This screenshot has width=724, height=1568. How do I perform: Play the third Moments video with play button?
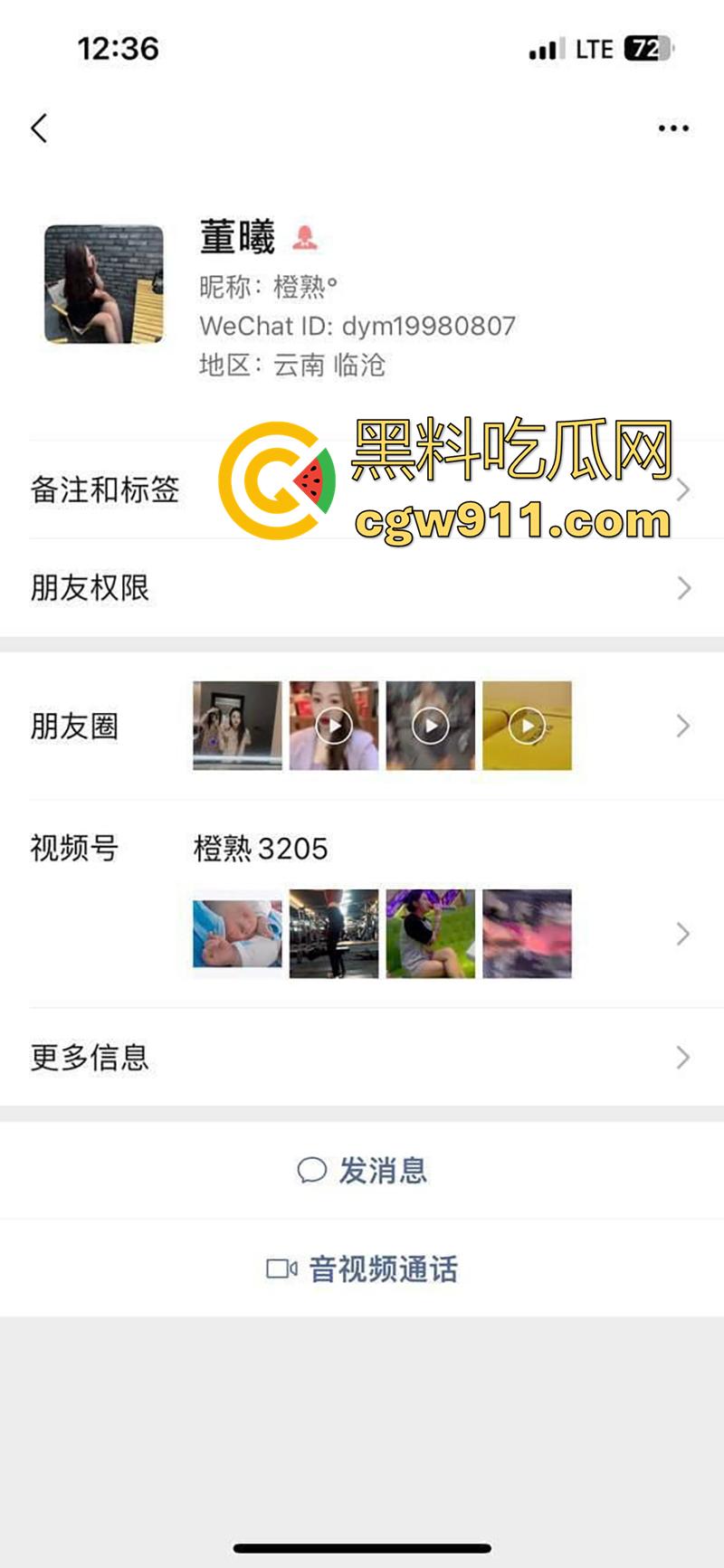(x=431, y=724)
